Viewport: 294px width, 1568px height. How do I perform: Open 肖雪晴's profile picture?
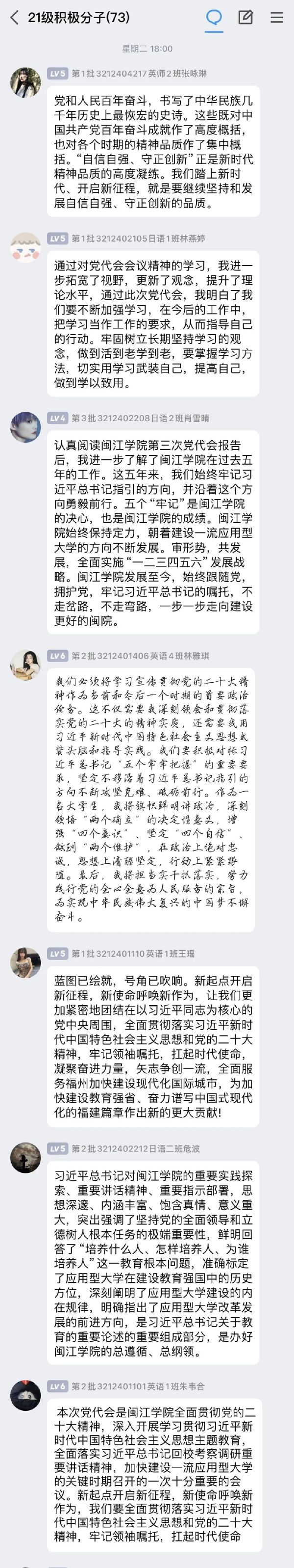click(25, 426)
